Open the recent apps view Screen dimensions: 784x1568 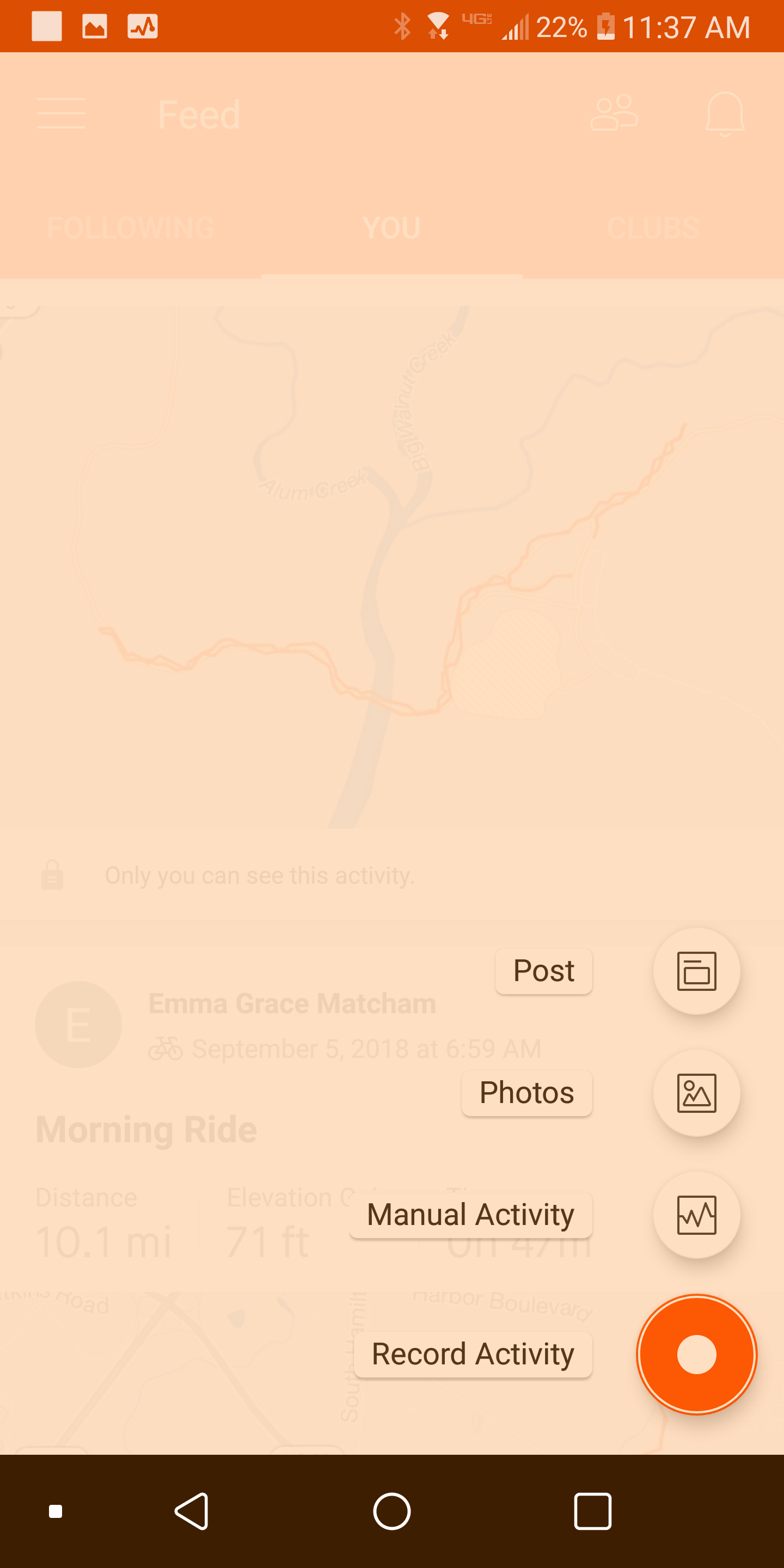[x=592, y=1511]
